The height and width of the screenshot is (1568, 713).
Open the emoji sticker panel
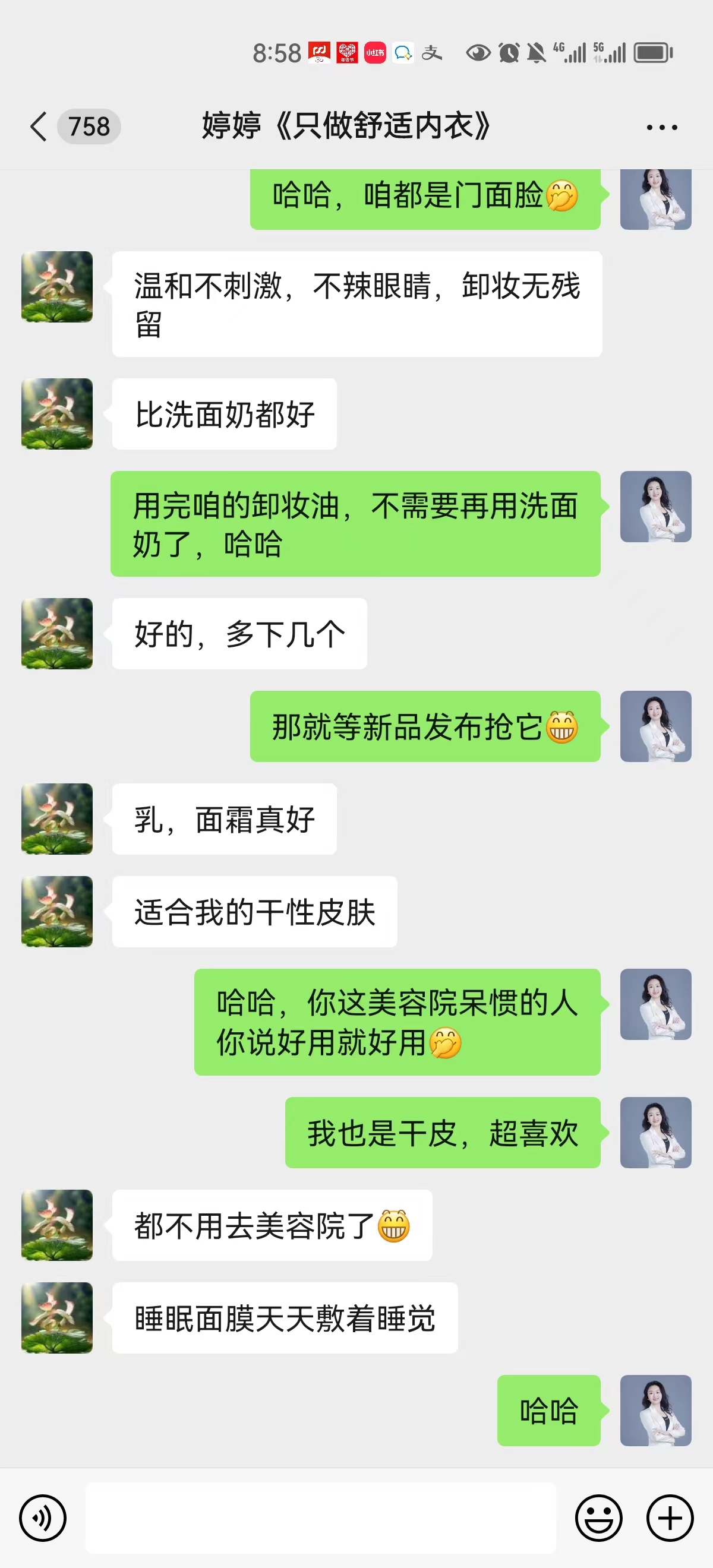click(598, 1518)
